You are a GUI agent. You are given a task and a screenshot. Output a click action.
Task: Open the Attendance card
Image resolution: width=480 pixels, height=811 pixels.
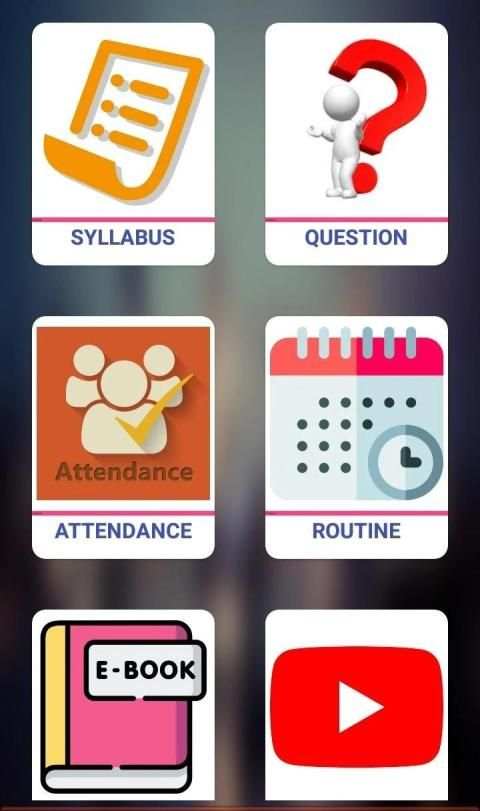click(x=123, y=438)
